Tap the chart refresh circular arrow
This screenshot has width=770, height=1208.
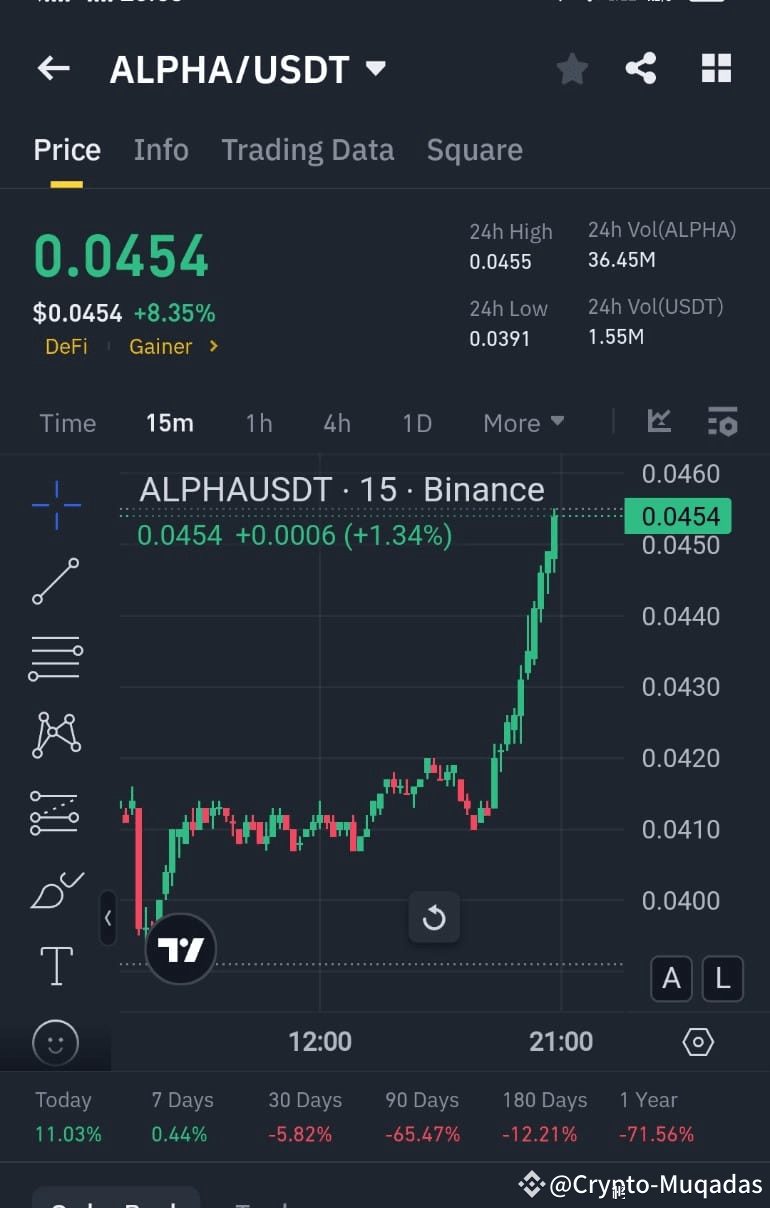(x=434, y=917)
